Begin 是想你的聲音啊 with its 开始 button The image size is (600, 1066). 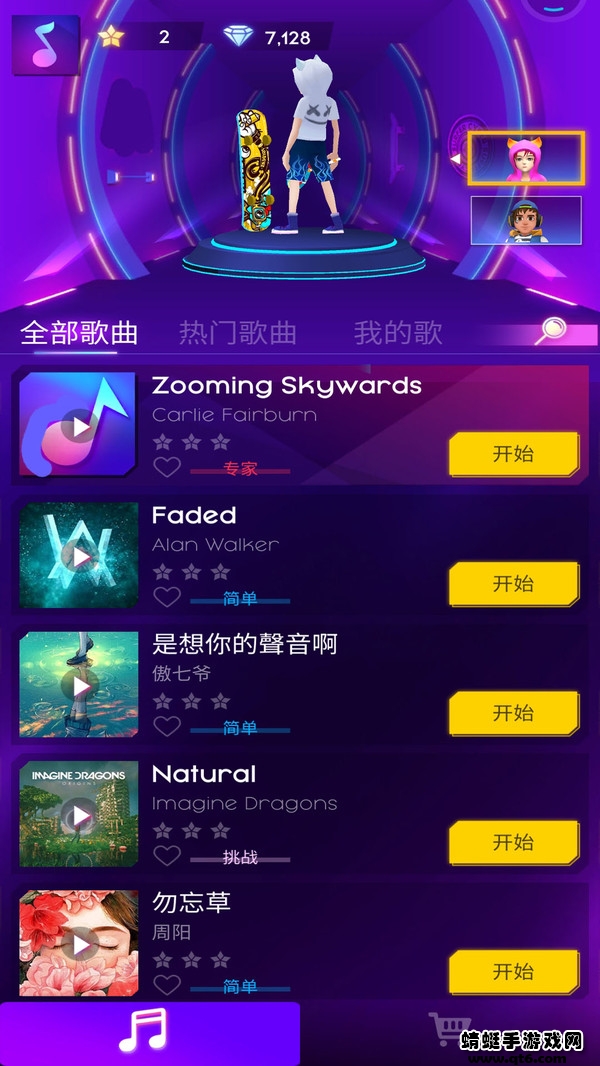pyautogui.click(x=513, y=713)
